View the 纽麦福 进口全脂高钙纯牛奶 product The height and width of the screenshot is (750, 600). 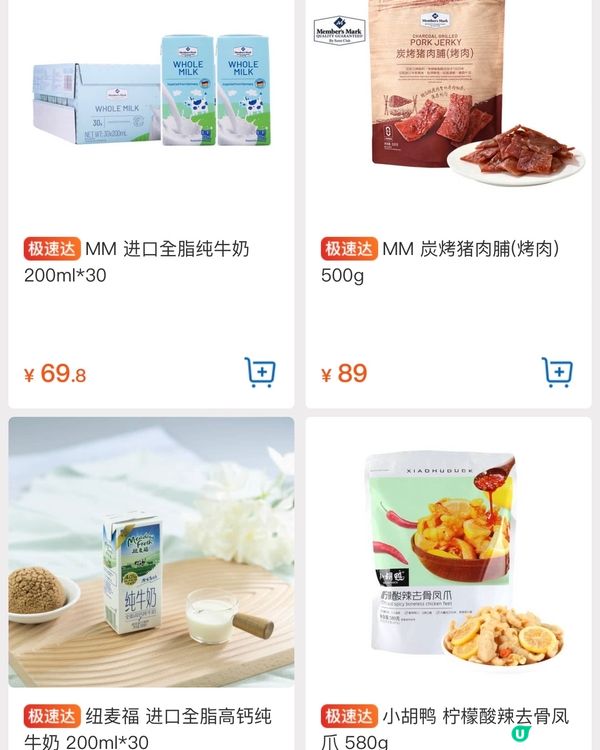tap(151, 560)
